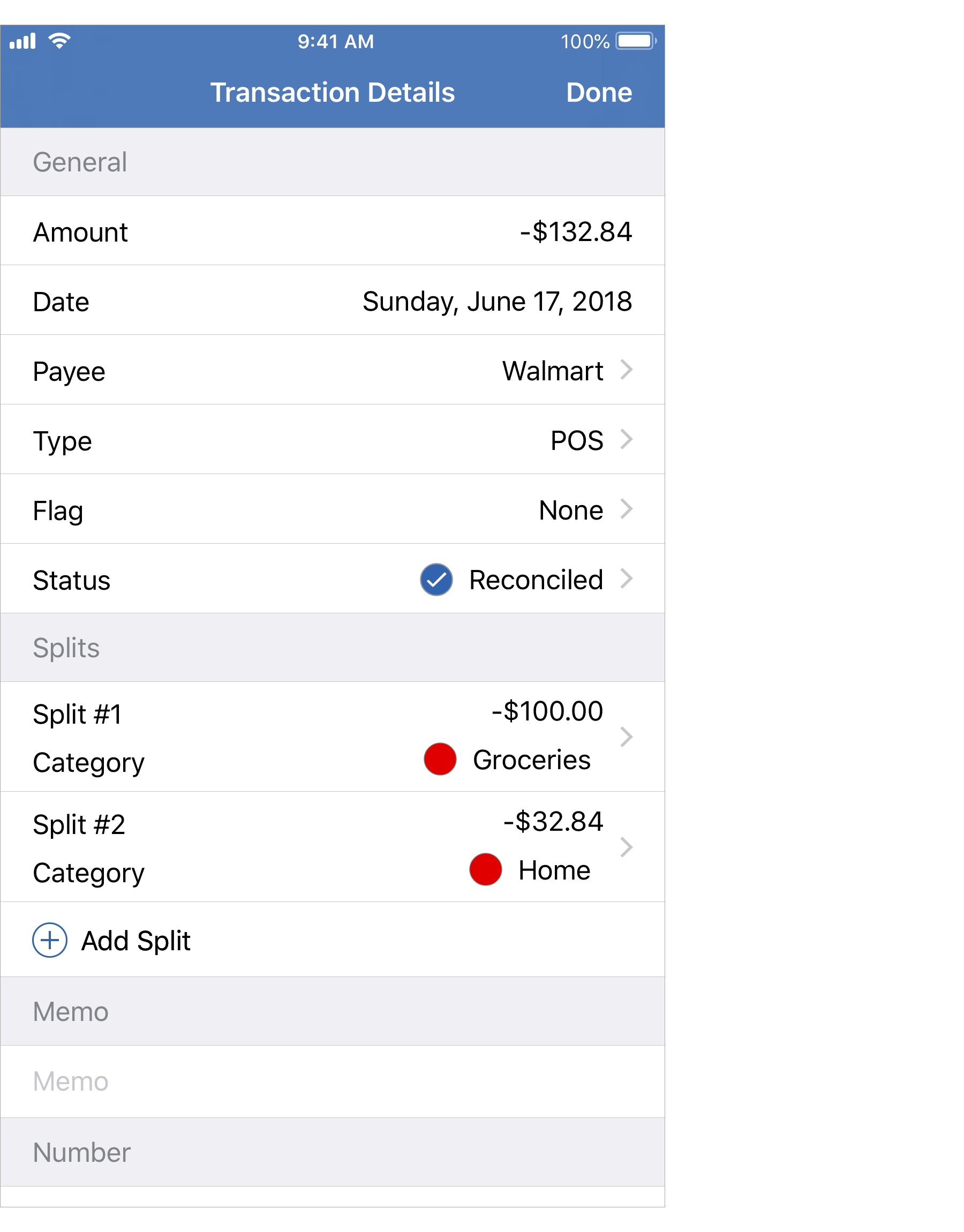Select the Splits section header
The height and width of the screenshot is (1232, 964).
coord(66,648)
